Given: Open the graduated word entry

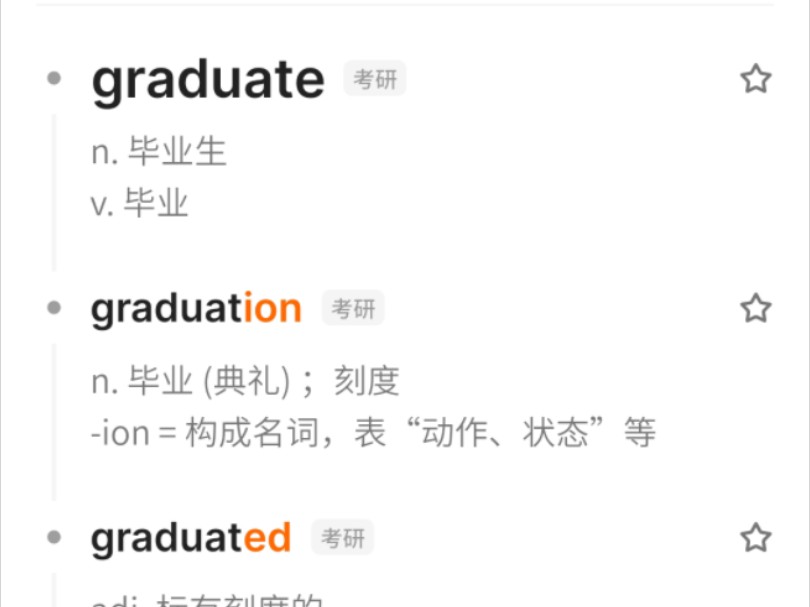Looking at the screenshot, I should pyautogui.click(x=191, y=539).
